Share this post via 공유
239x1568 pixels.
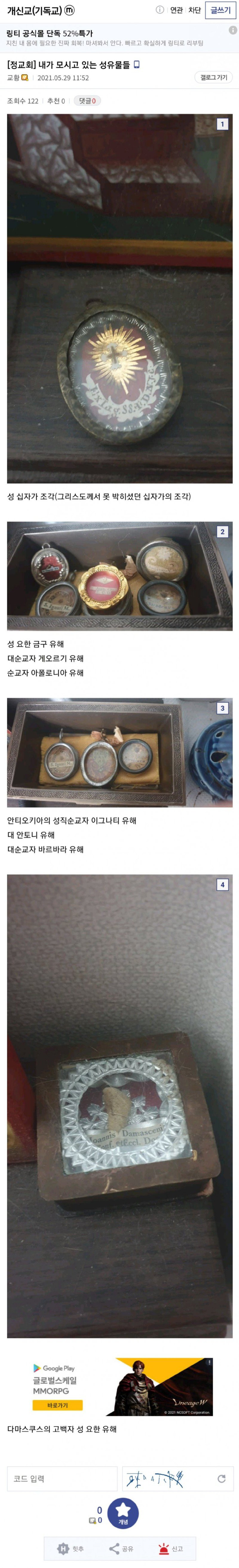(121, 1549)
